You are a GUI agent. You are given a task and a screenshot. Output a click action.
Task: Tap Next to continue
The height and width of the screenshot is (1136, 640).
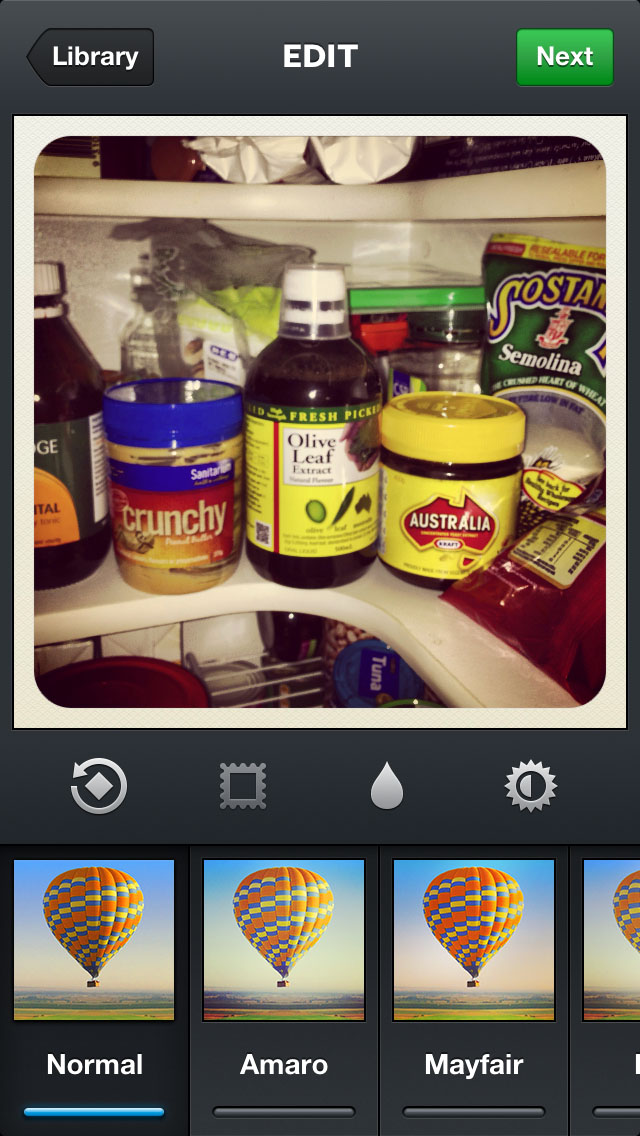[564, 57]
